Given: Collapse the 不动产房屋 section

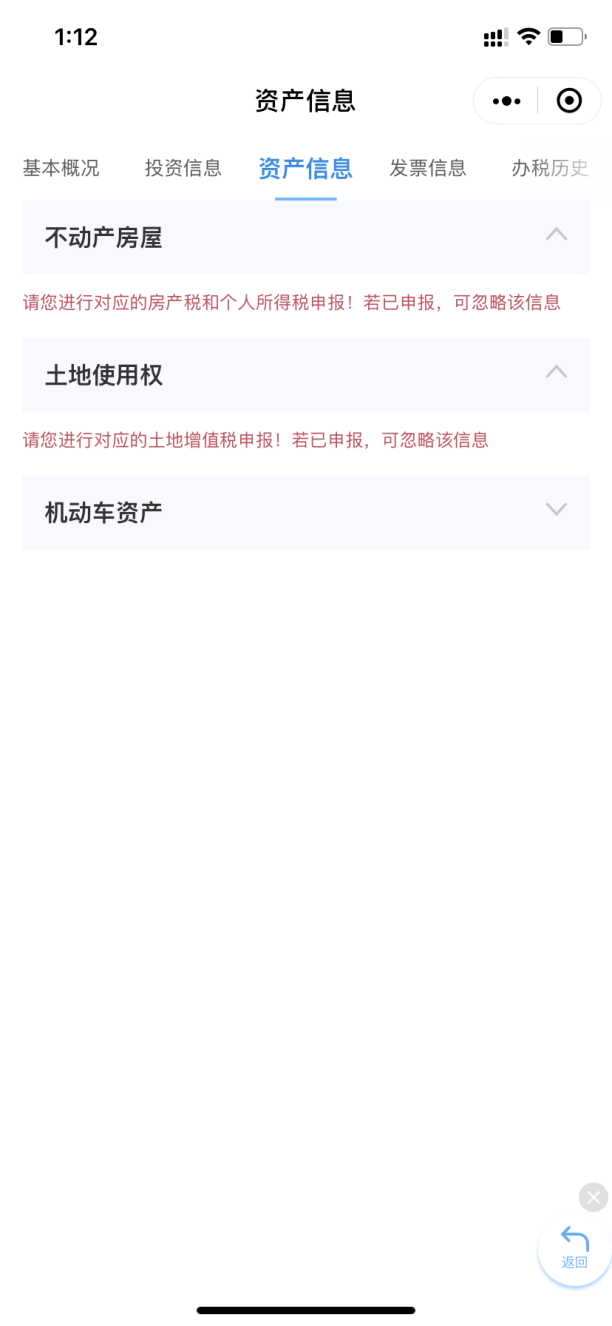Looking at the screenshot, I should coord(306,238).
